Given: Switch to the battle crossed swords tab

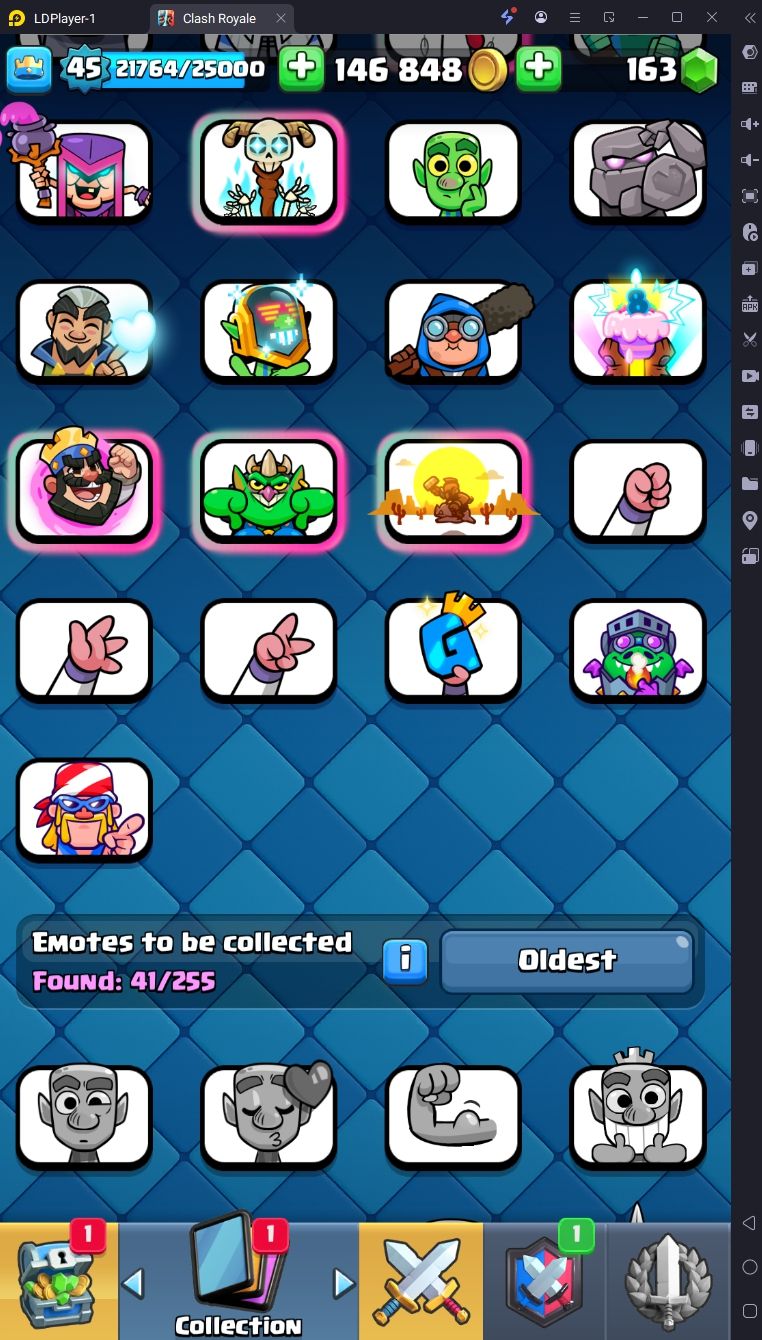Looking at the screenshot, I should pyautogui.click(x=421, y=1281).
